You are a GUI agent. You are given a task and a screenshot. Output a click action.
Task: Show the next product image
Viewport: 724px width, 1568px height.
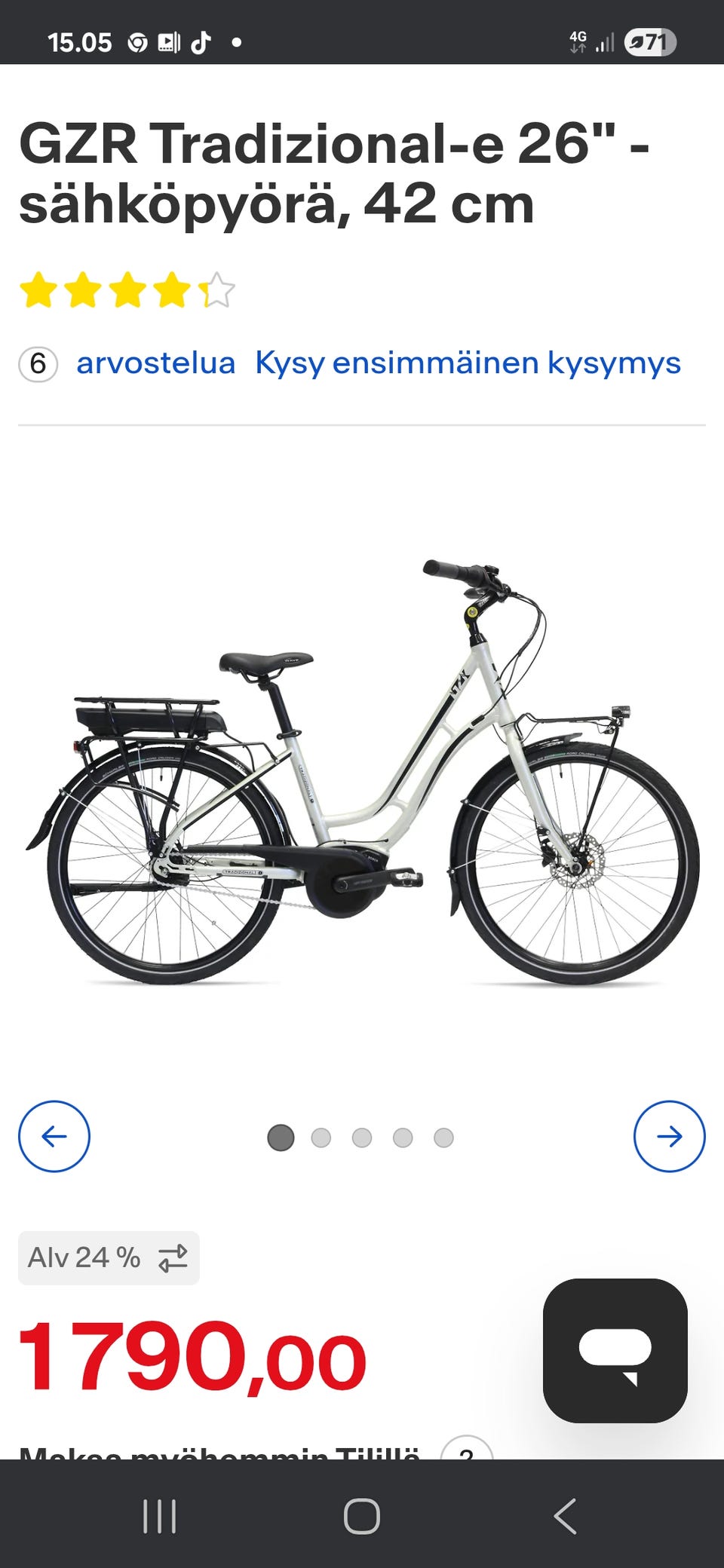669,1136
